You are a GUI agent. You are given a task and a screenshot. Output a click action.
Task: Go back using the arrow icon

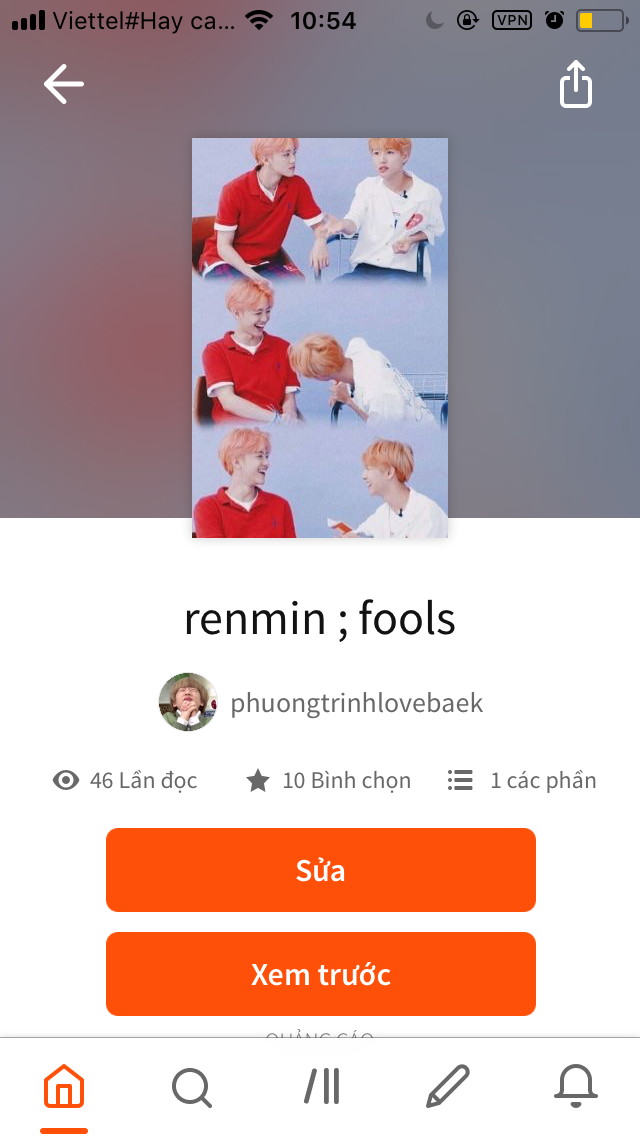click(x=64, y=85)
